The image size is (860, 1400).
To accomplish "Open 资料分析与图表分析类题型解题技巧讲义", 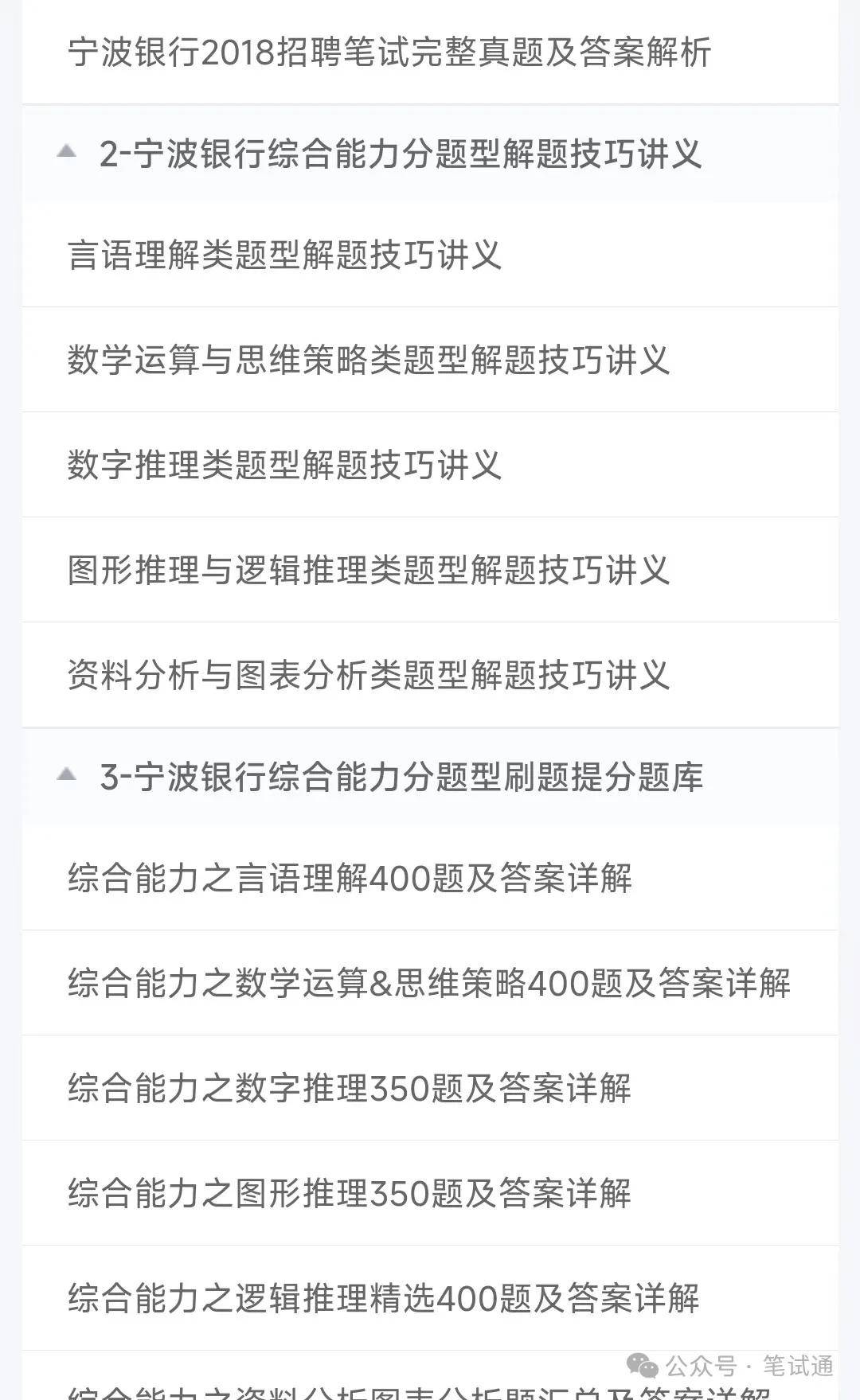I will pos(430,675).
